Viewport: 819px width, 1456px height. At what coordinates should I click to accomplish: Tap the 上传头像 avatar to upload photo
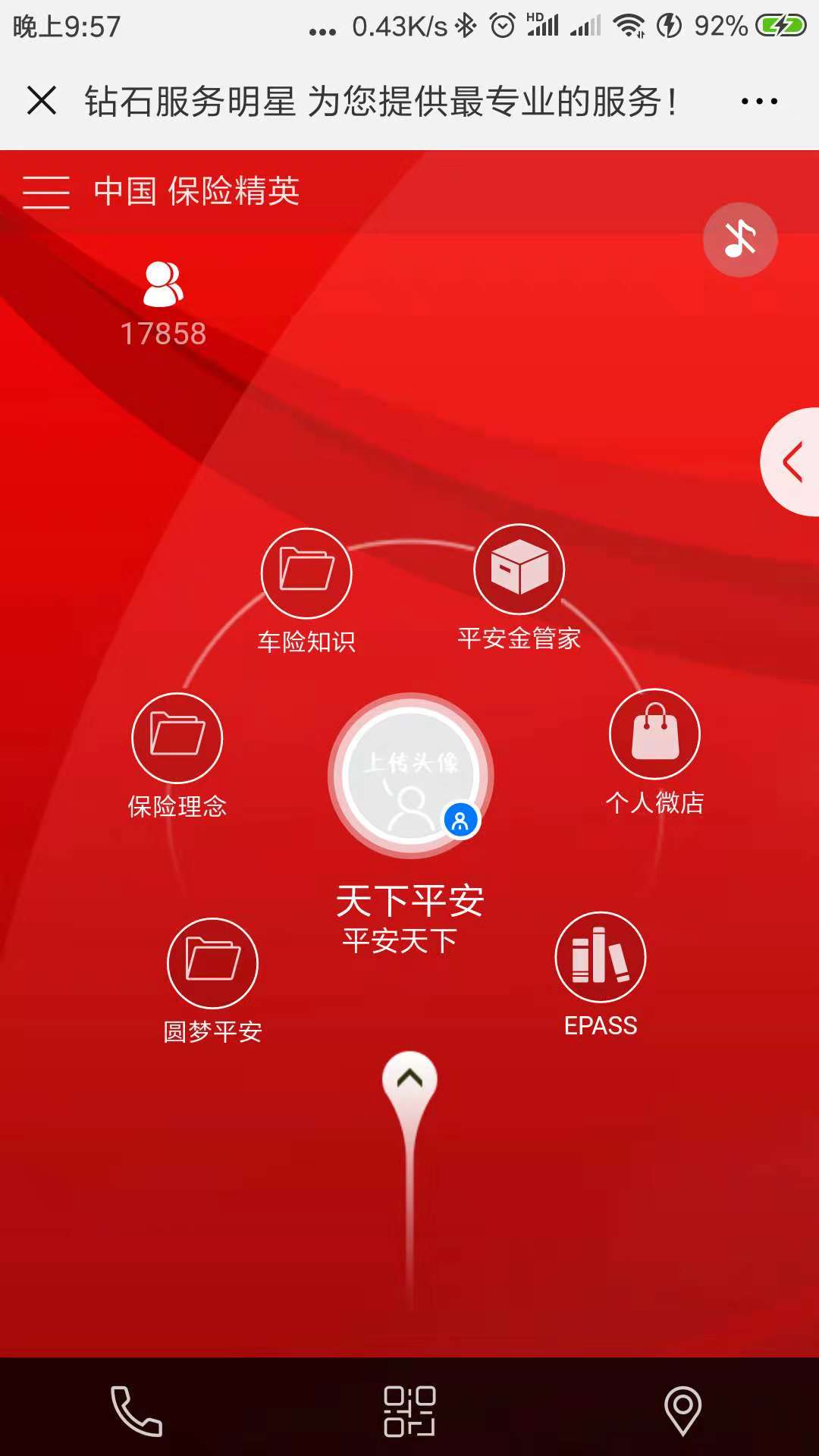tap(411, 775)
